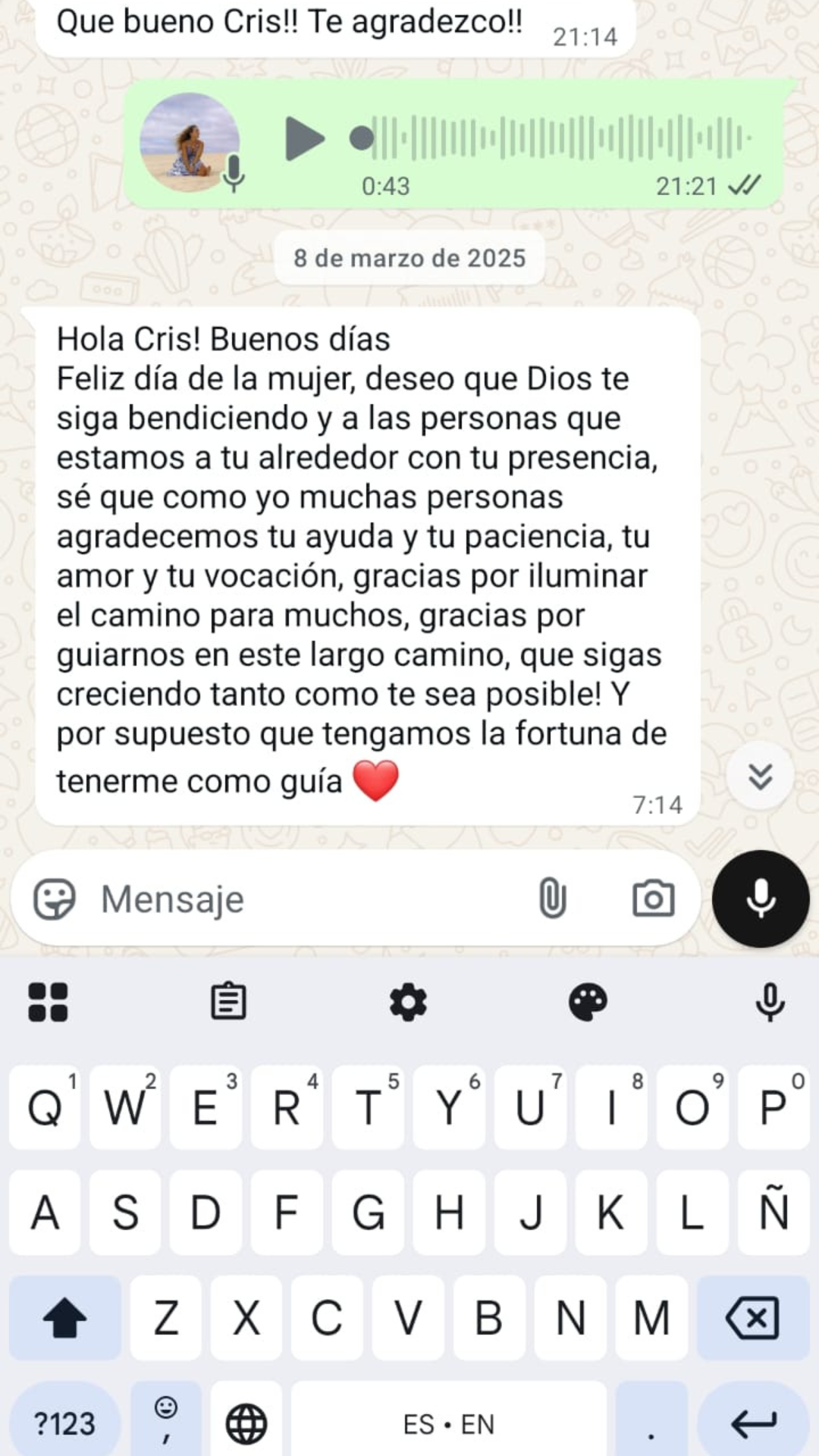Image resolution: width=819 pixels, height=1456 pixels.
Task: Jump to latest messages with down arrows
Action: [760, 776]
